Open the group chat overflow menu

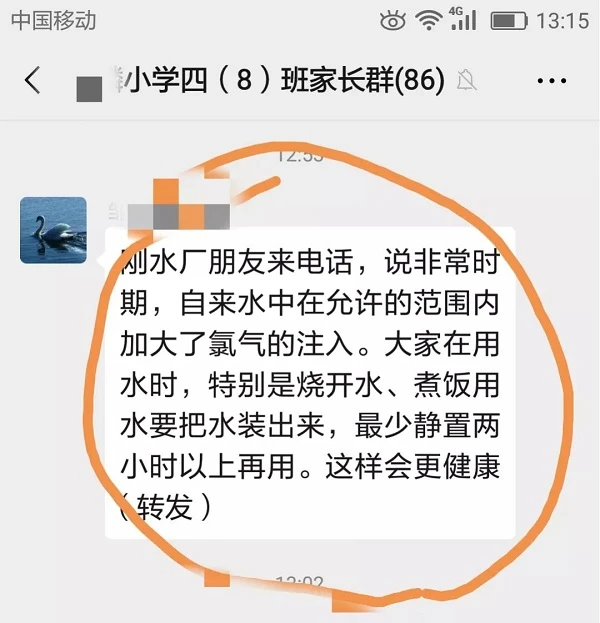click(x=552, y=81)
